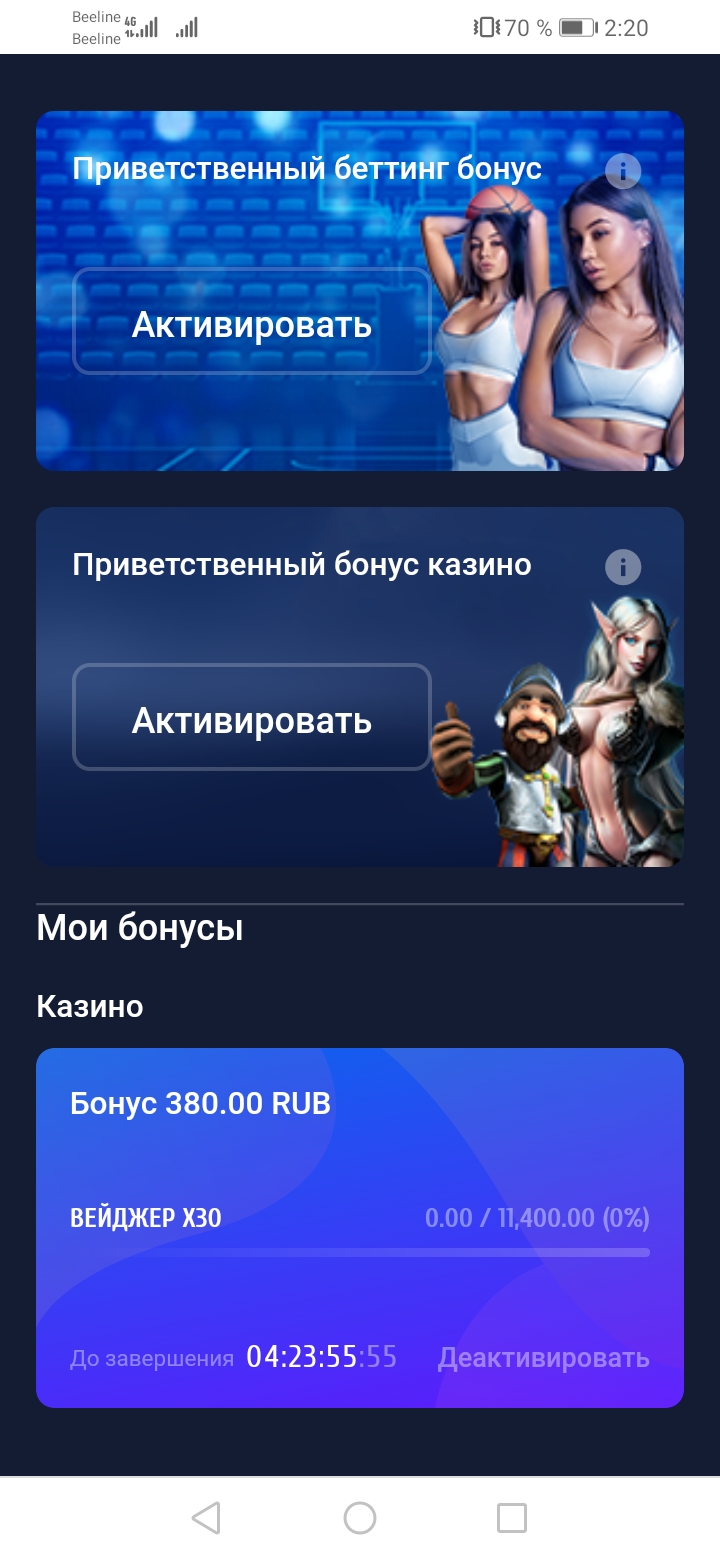Activate the welcome casino bonus
720x1560 pixels.
252,718
